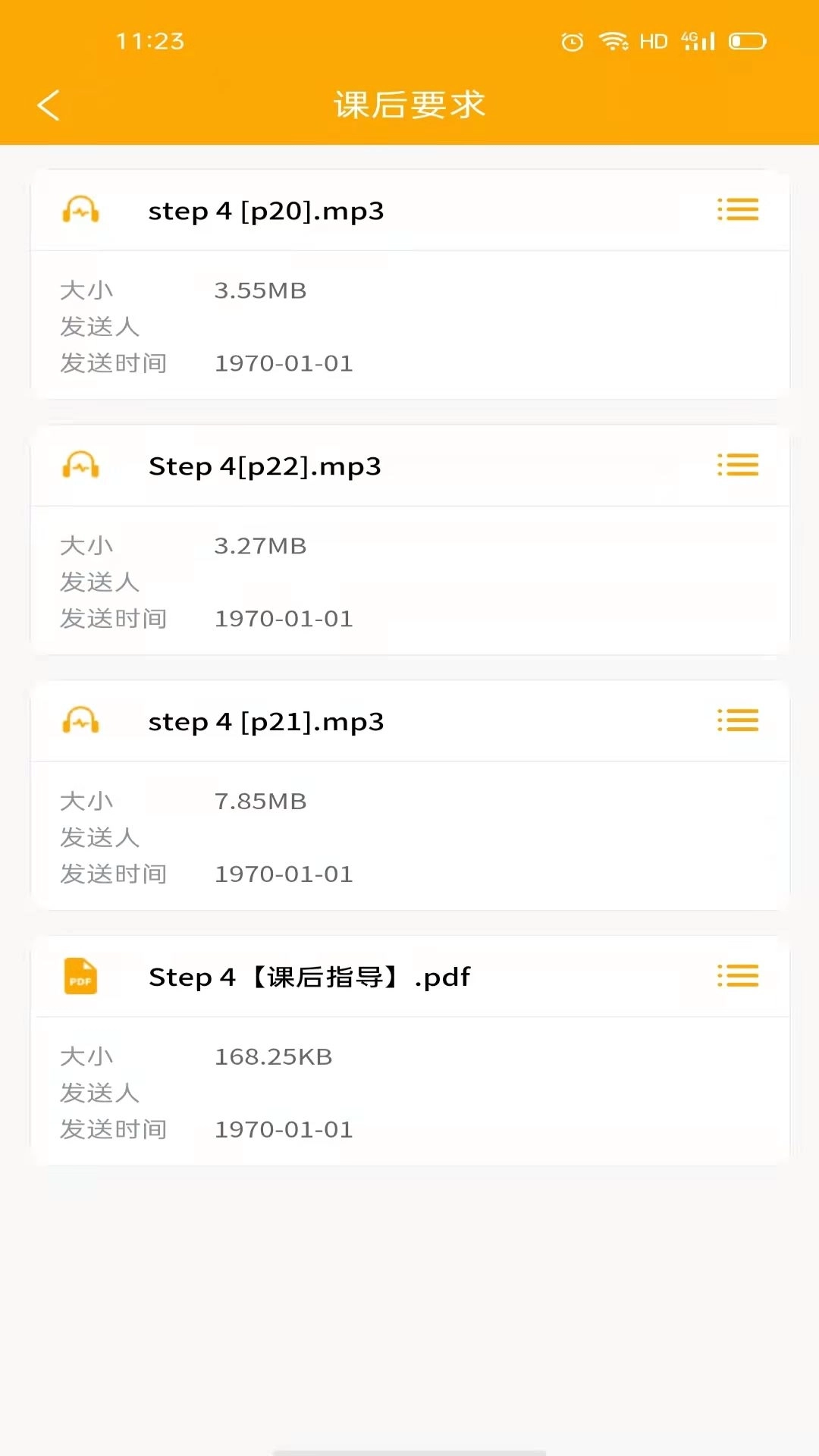Screen dimensions: 819x1456
Task: Tap the back arrow in the header
Action: [x=49, y=105]
